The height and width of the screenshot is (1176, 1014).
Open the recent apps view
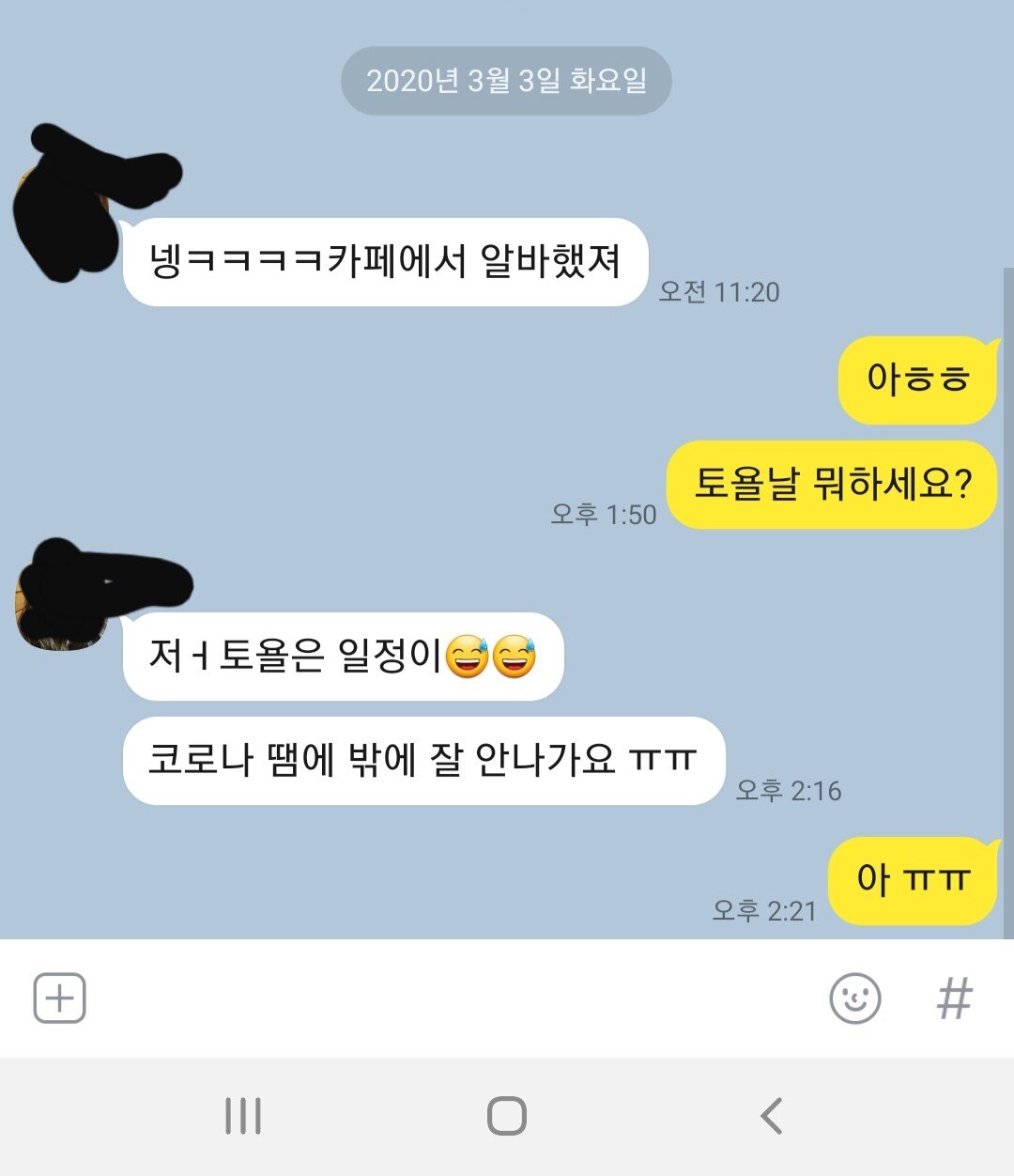tap(243, 1116)
